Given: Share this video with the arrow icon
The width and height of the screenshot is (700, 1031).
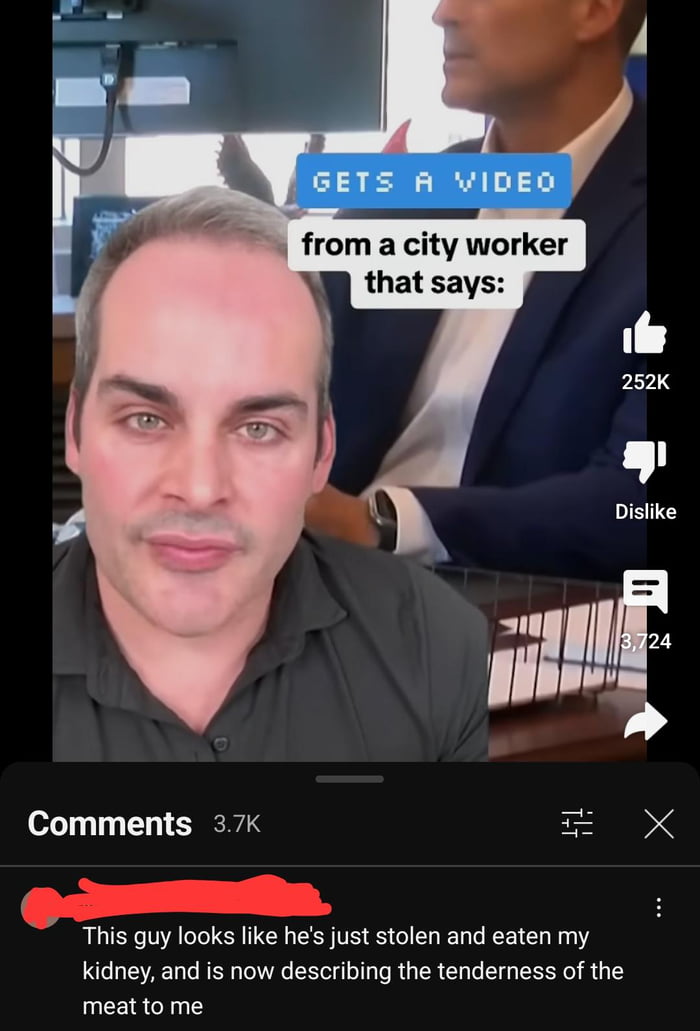Looking at the screenshot, I should (x=645, y=721).
